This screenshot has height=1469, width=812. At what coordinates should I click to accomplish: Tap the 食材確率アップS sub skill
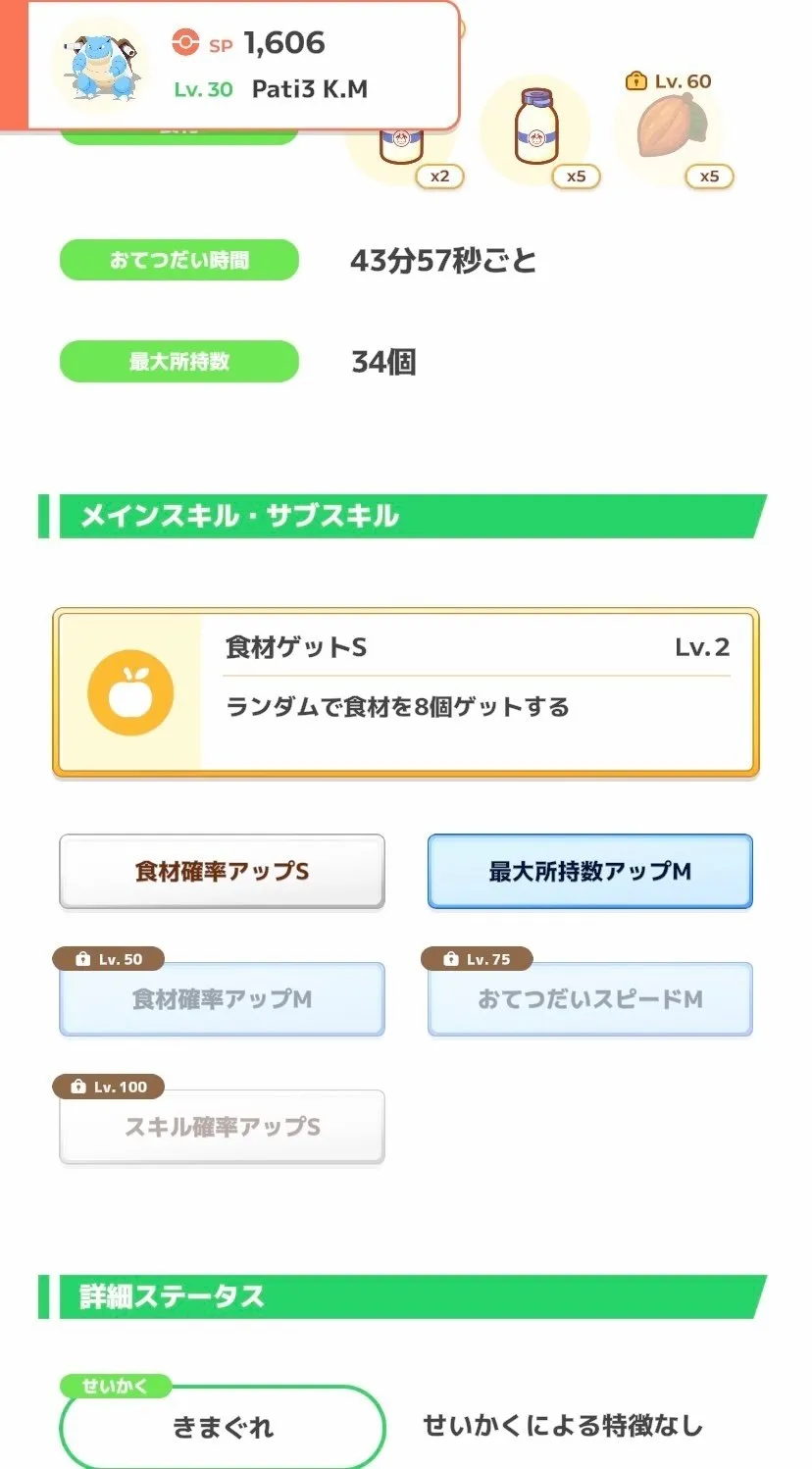(x=222, y=871)
